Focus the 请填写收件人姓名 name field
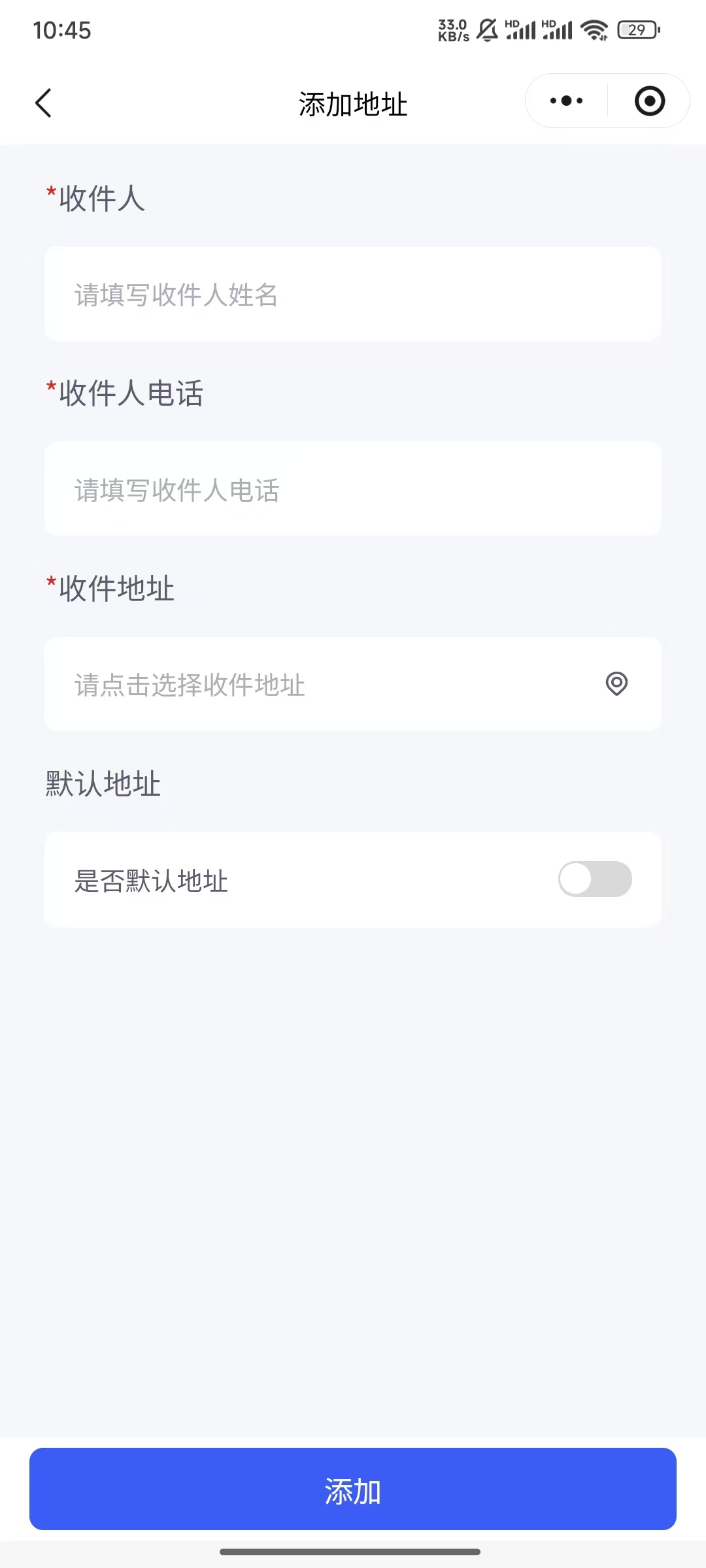This screenshot has height=1568, width=706. point(353,295)
